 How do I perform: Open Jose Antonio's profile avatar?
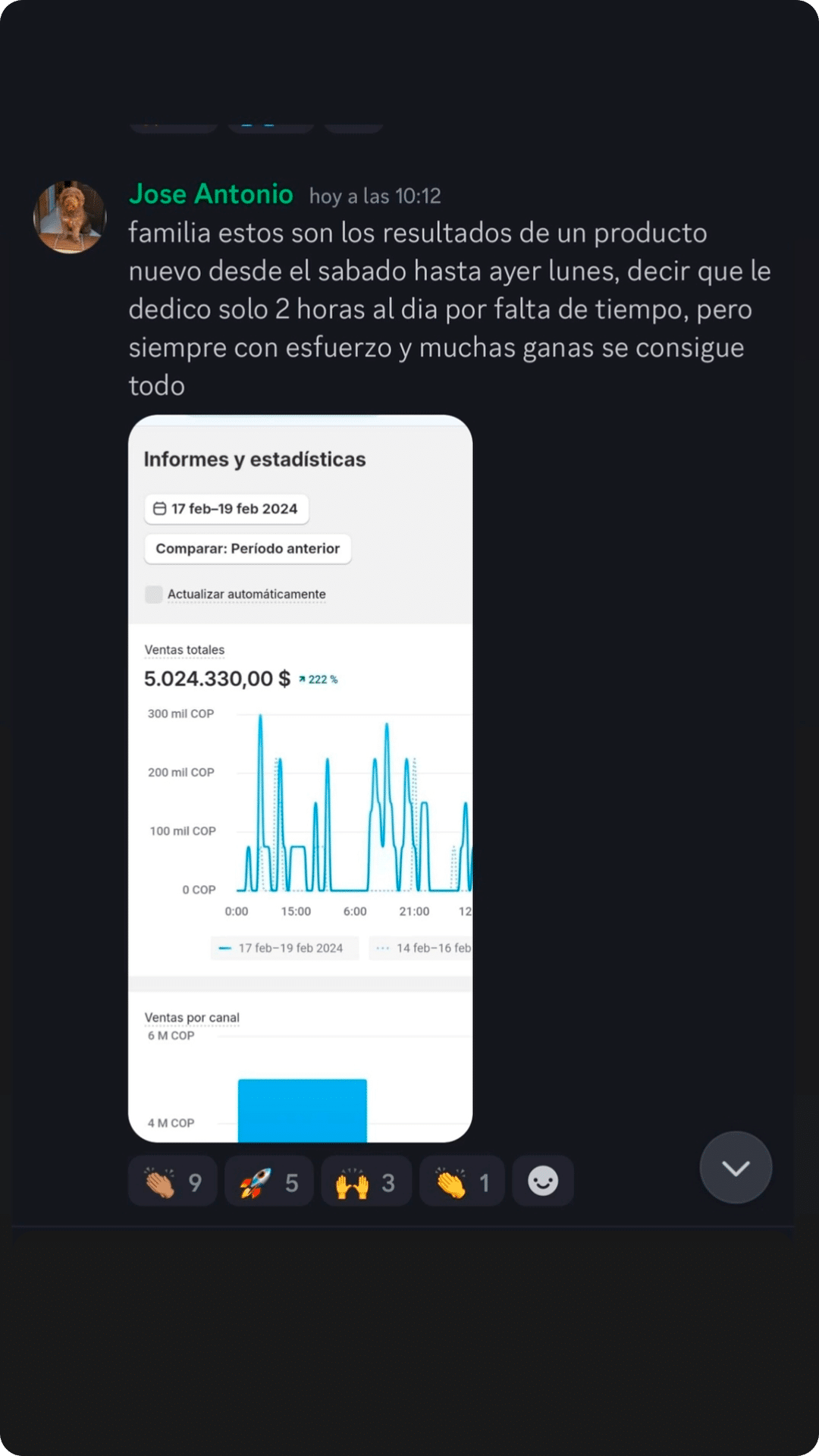[70, 217]
